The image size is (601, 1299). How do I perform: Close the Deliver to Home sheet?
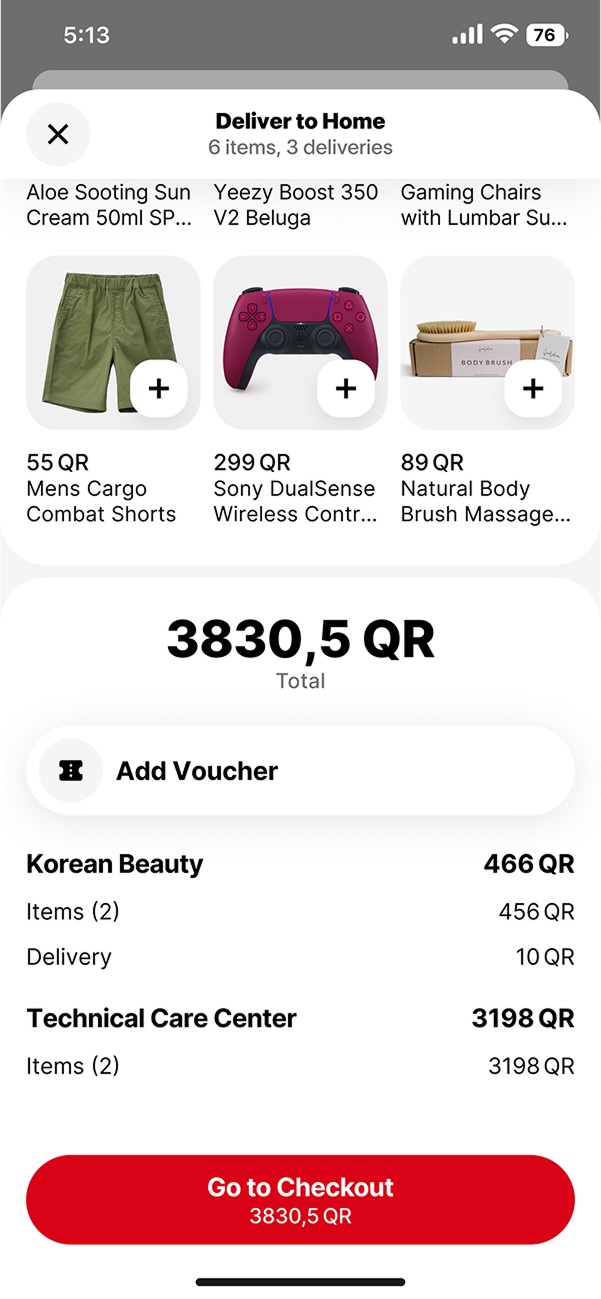(x=58, y=134)
